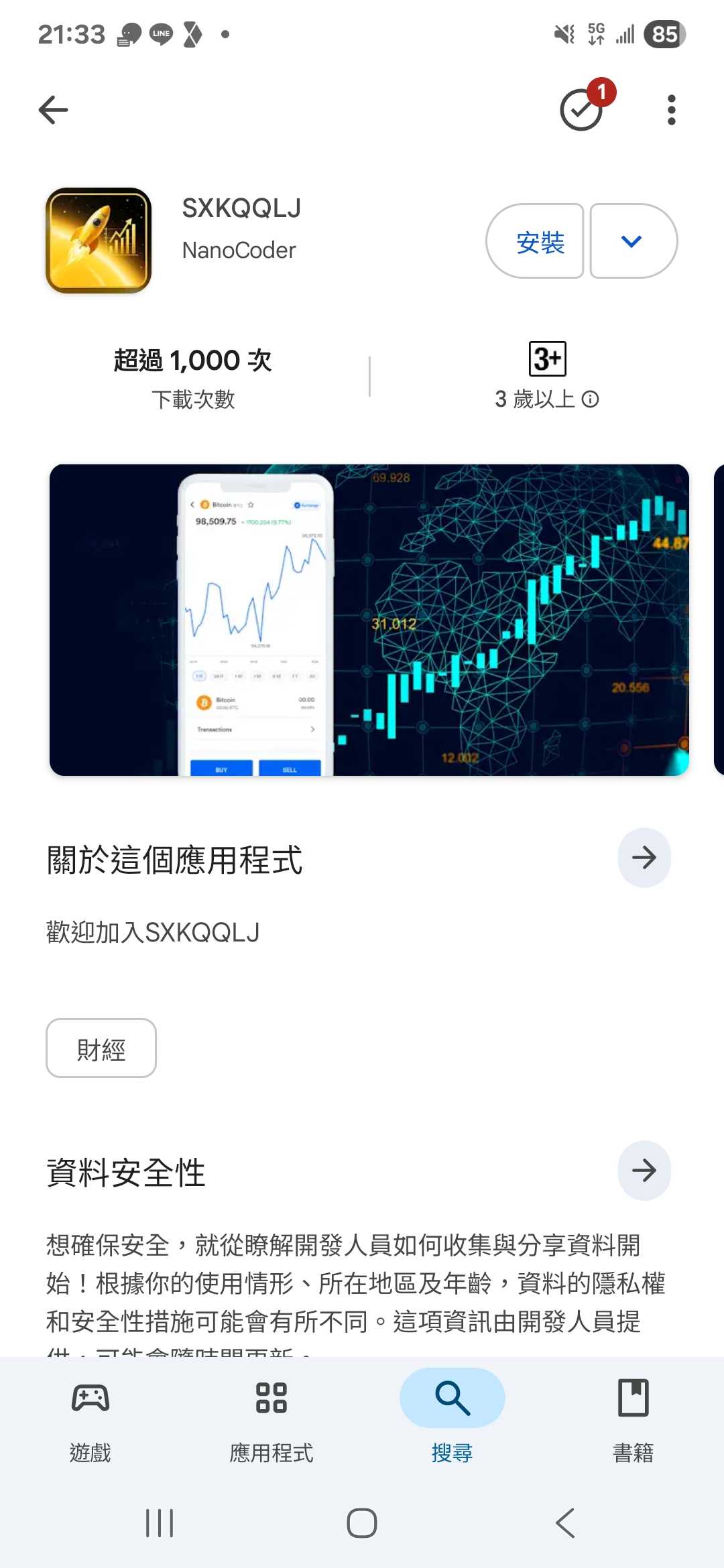Open the app screenshot preview image
Viewport: 724px width, 1568px height.
tap(369, 620)
